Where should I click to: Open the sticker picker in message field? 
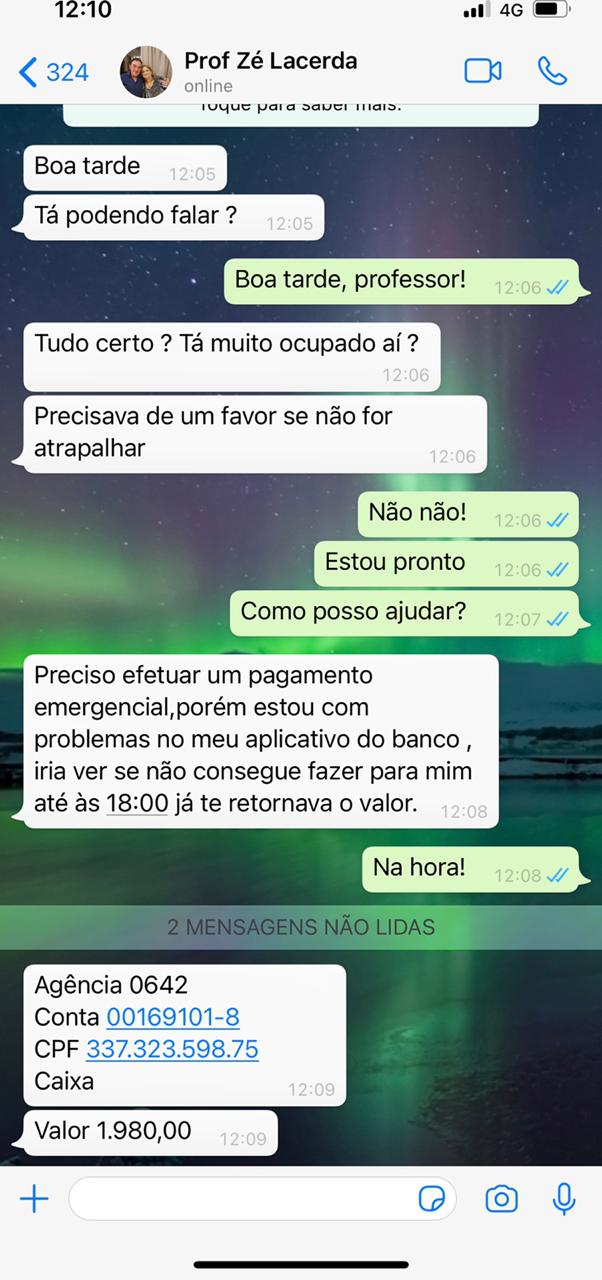coord(432,1198)
